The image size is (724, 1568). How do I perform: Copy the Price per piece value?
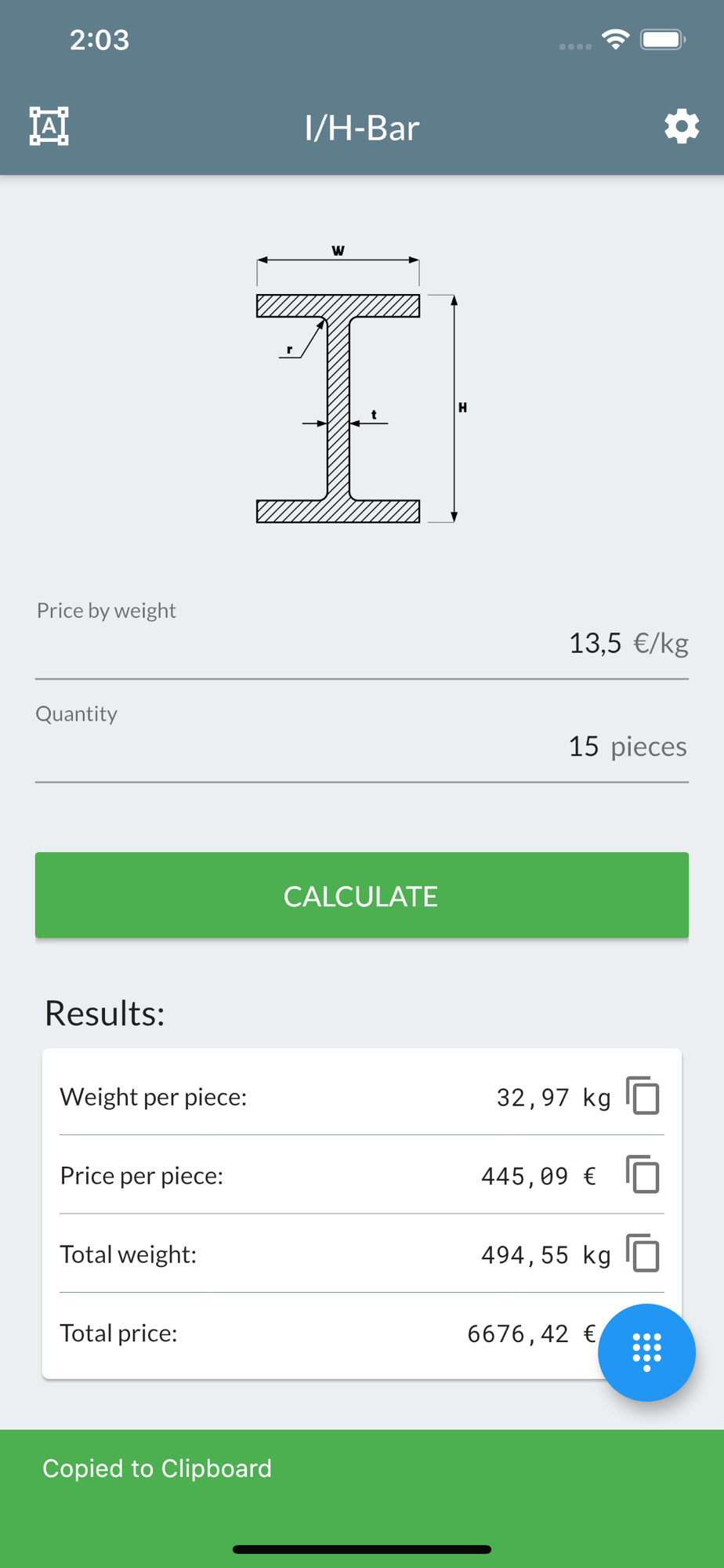click(643, 1174)
